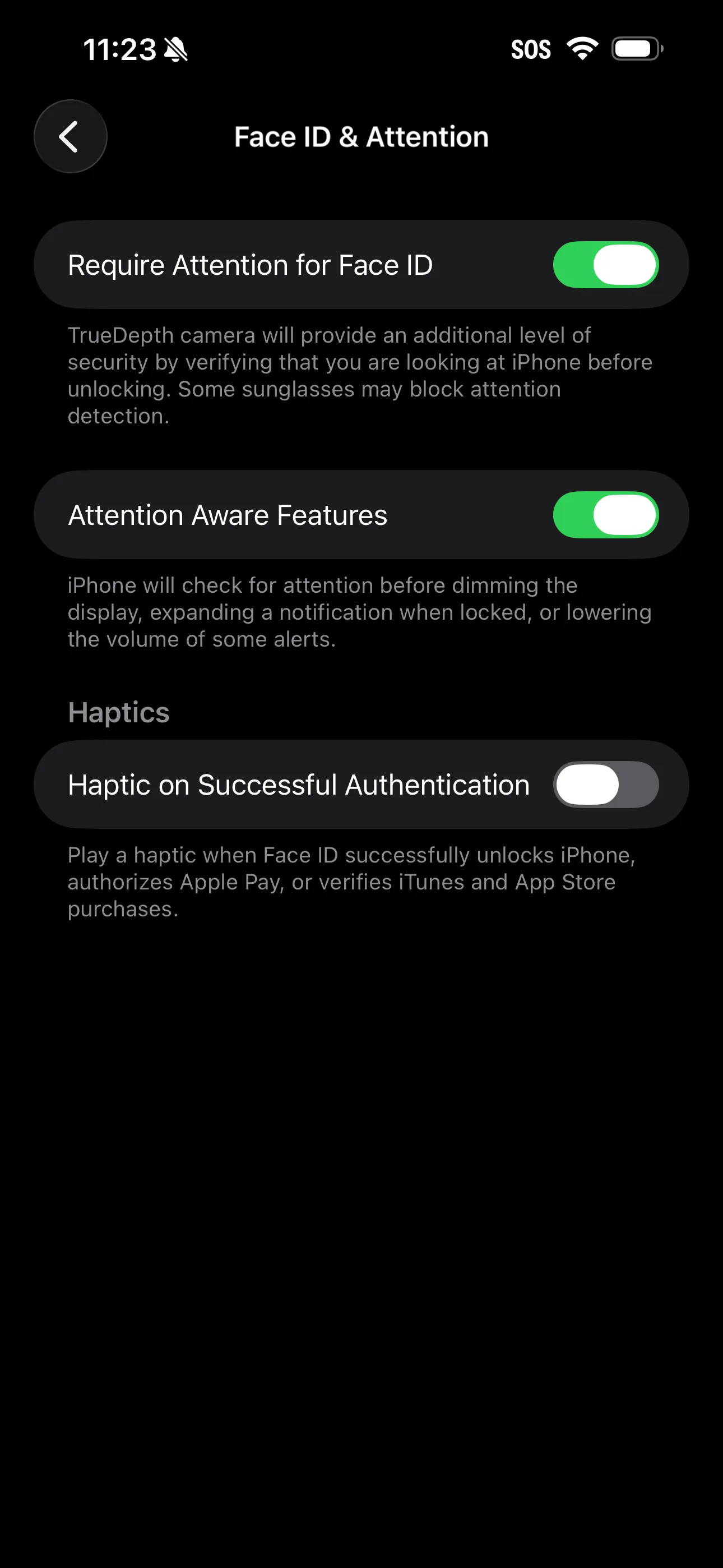
Task: Click the clock showing 11:23
Action: pos(120,50)
